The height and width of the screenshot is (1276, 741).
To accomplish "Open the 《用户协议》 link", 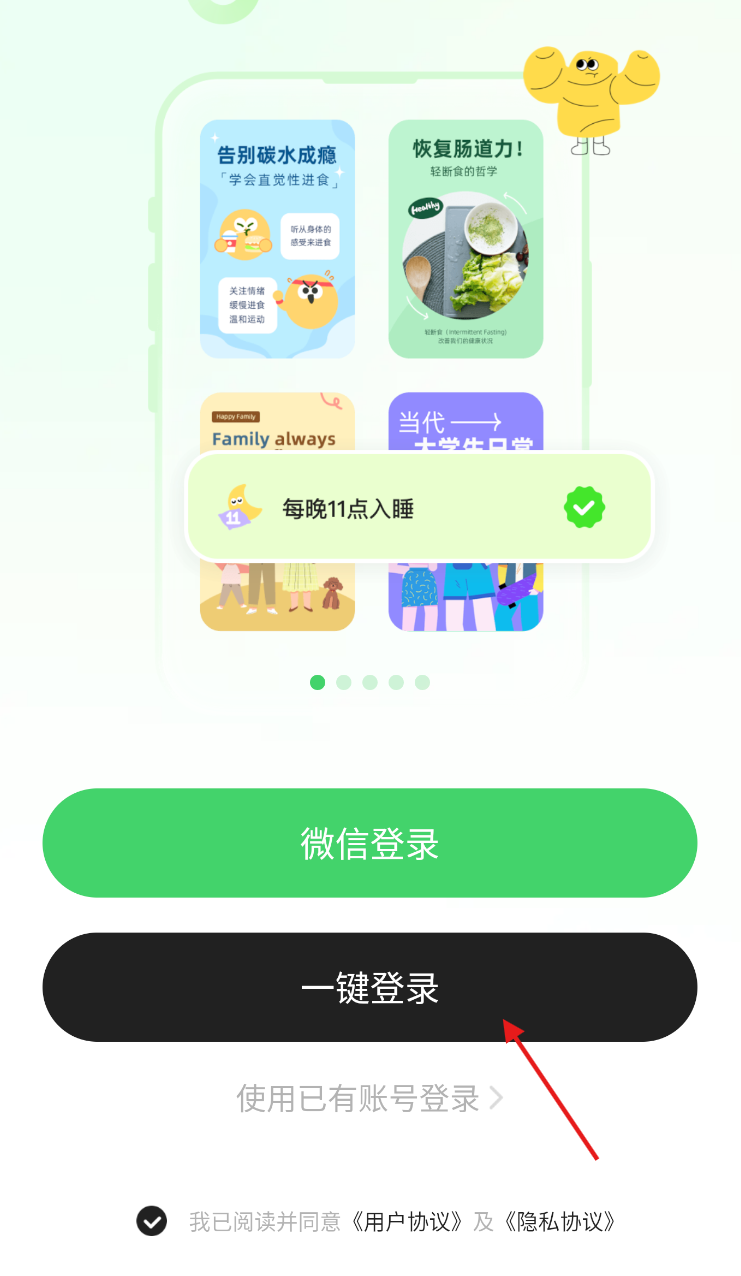I will point(407,1221).
